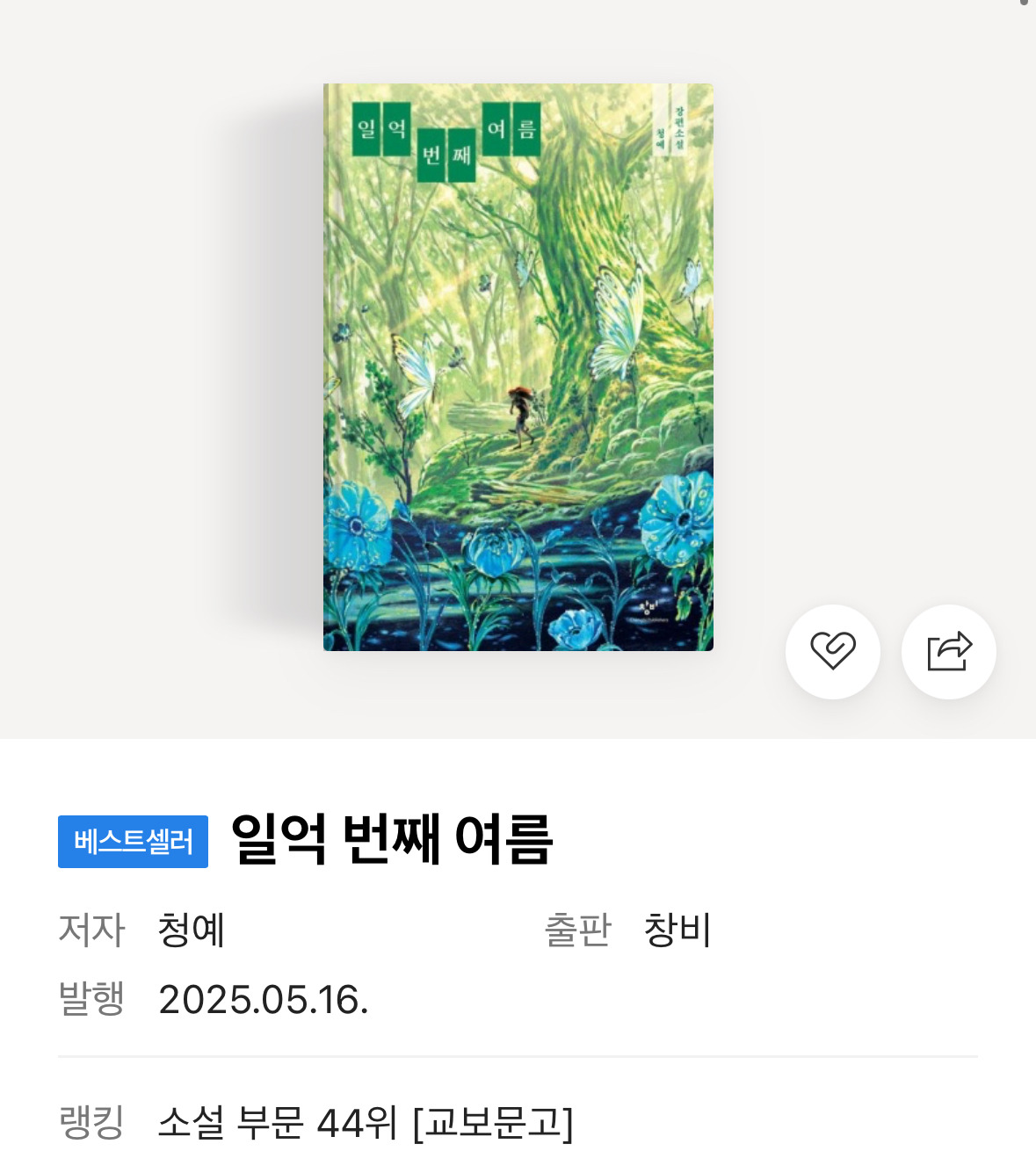The image size is (1036, 1173).
Task: Tap the circular heart button below the cover
Action: coord(832,651)
